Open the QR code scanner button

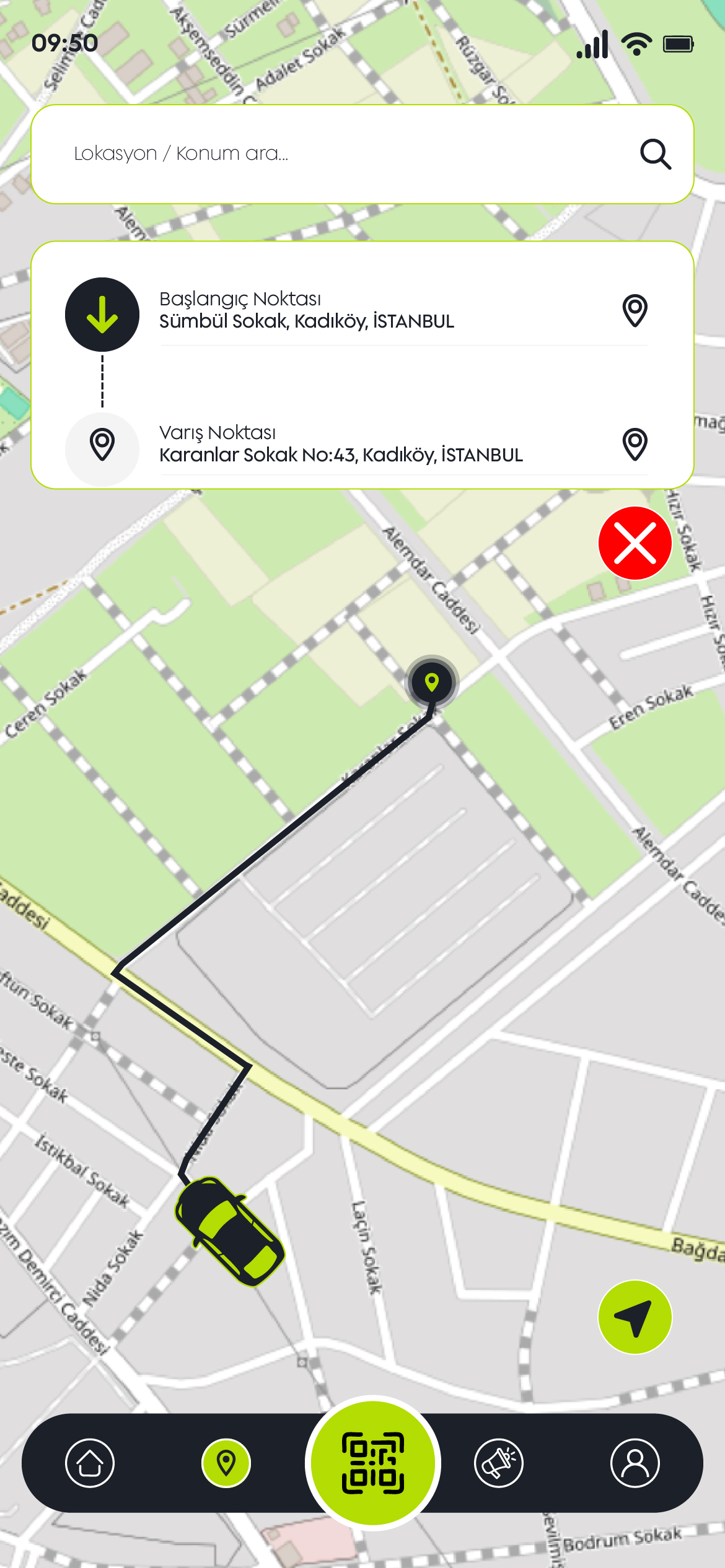[x=373, y=1463]
